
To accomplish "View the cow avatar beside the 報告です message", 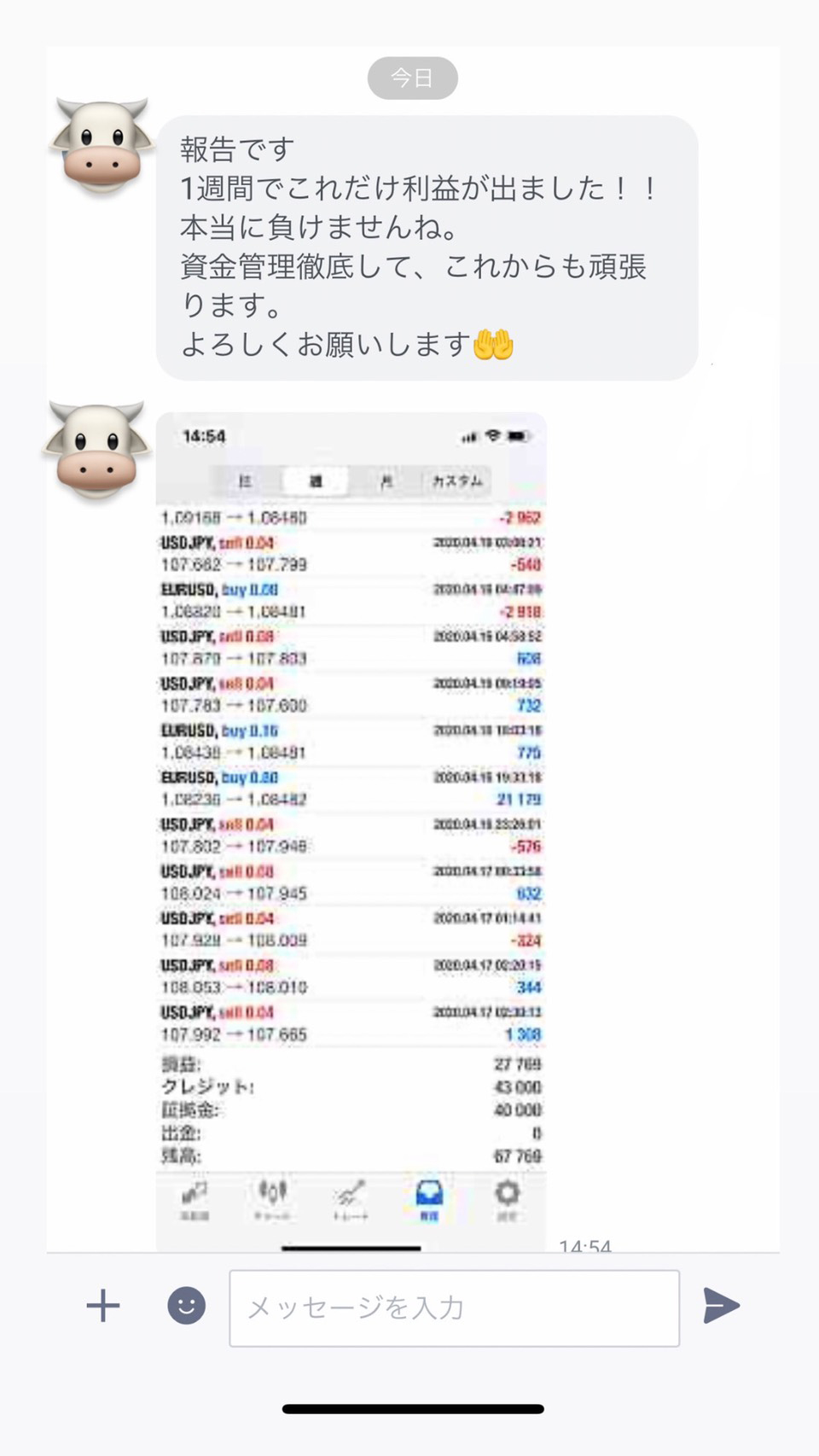I will tap(102, 146).
